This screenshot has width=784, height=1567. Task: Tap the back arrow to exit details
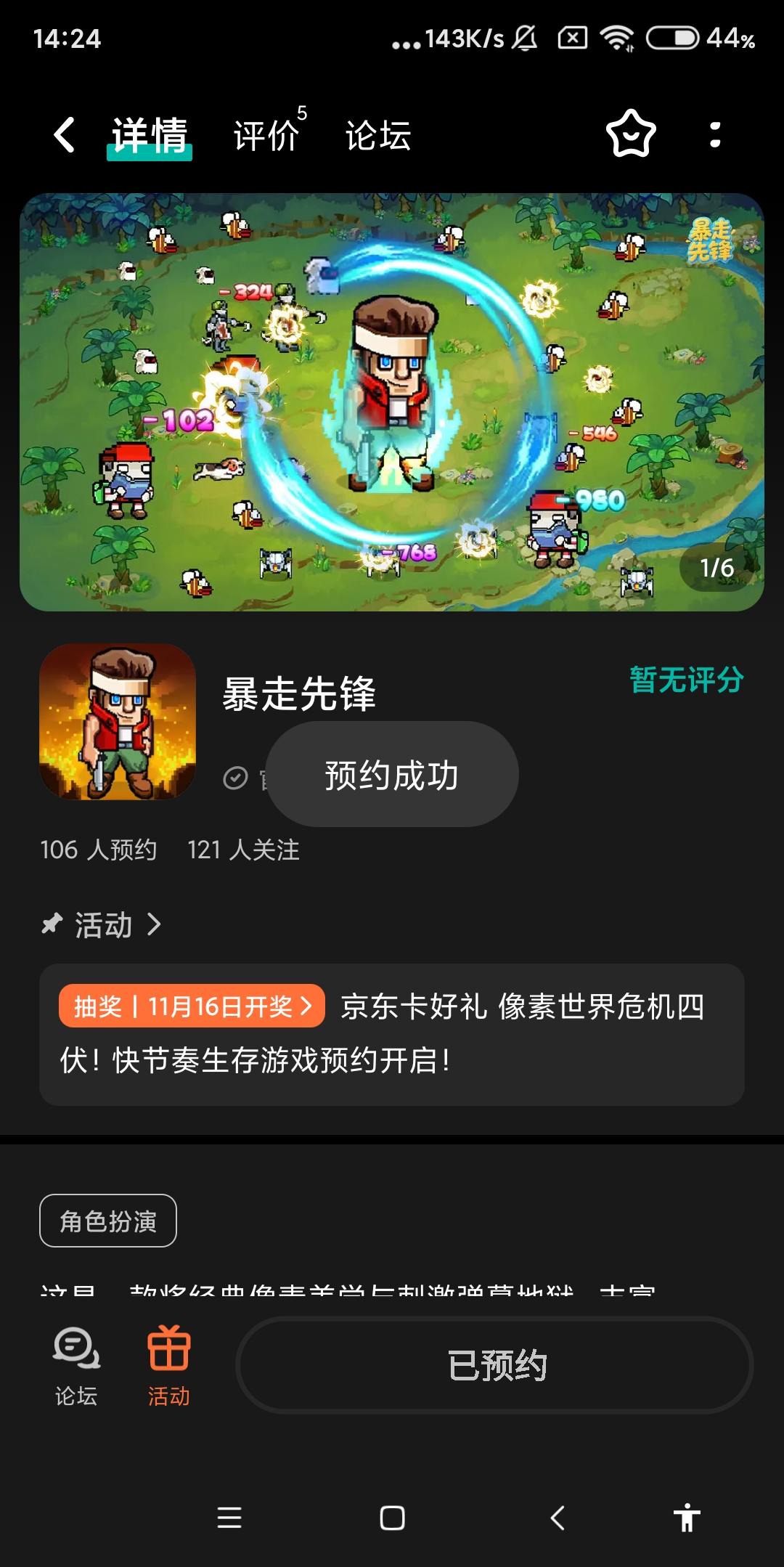tap(64, 135)
